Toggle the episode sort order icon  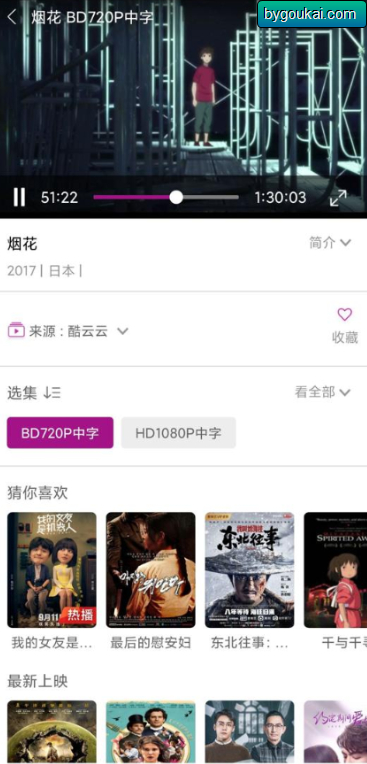[x=52, y=393]
